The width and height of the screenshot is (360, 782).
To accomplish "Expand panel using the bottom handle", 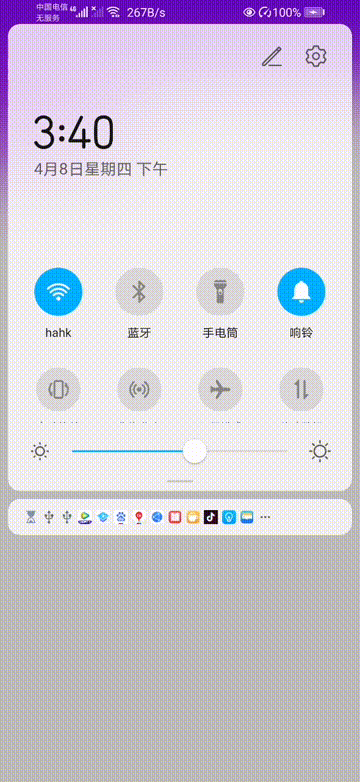I will pos(180,481).
